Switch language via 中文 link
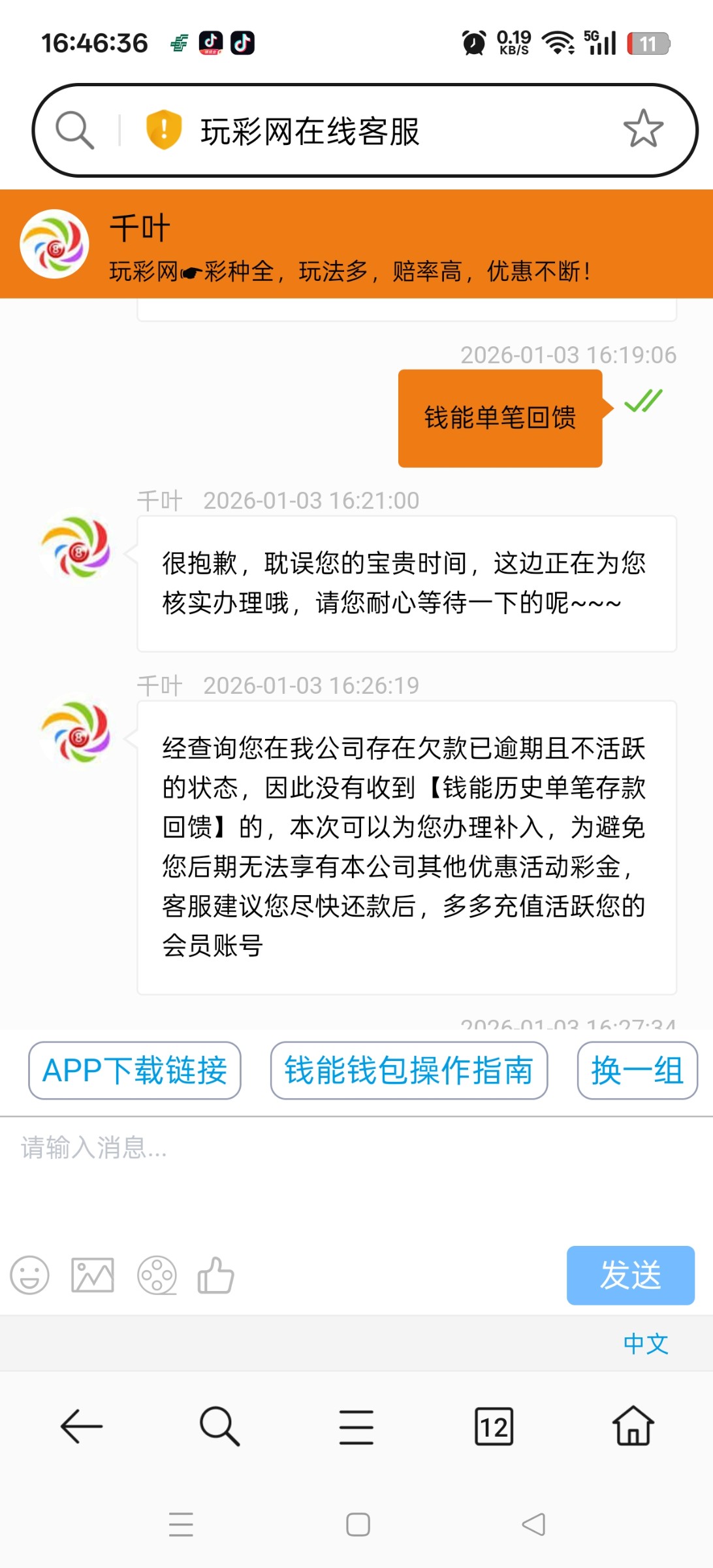713x1568 pixels. 645,1344
